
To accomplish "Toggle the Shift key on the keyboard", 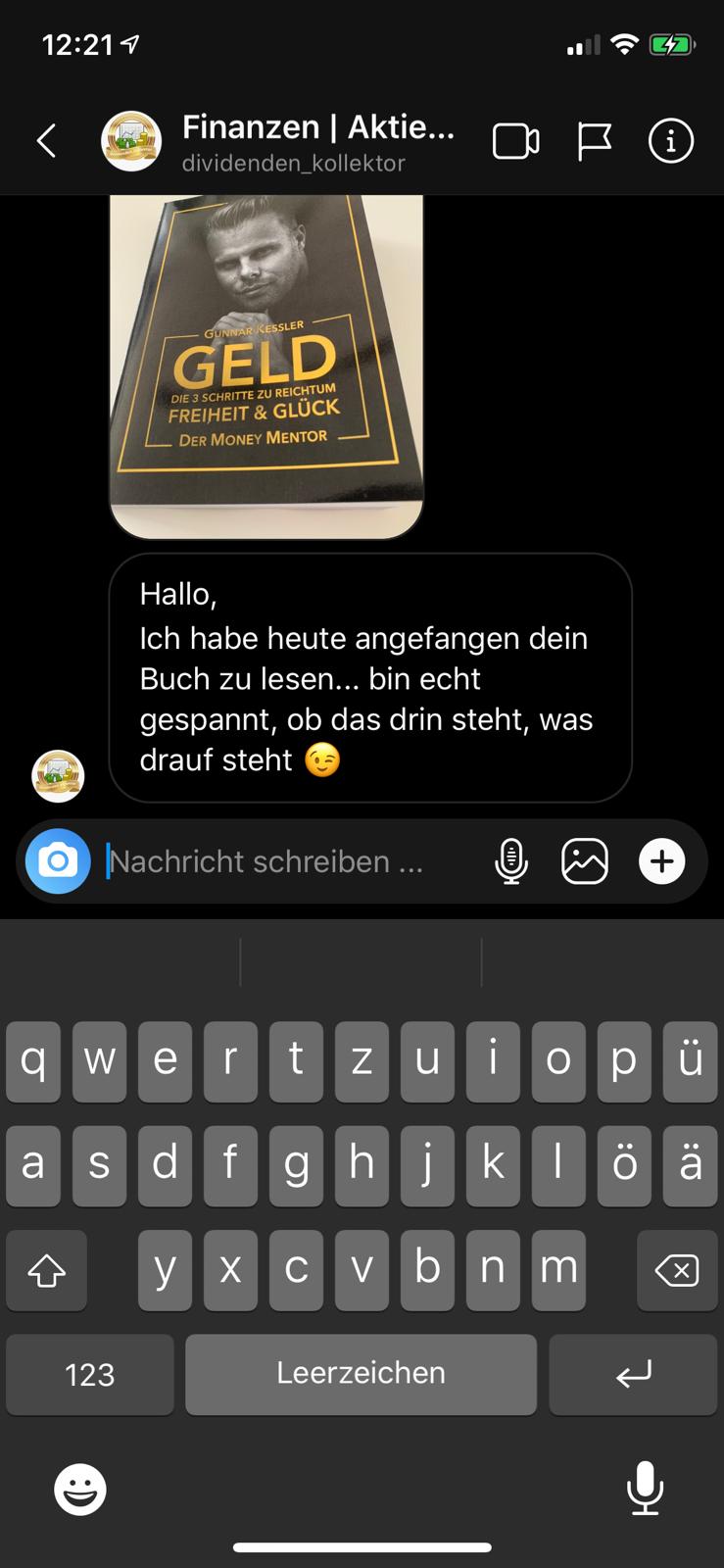I will pyautogui.click(x=46, y=1270).
